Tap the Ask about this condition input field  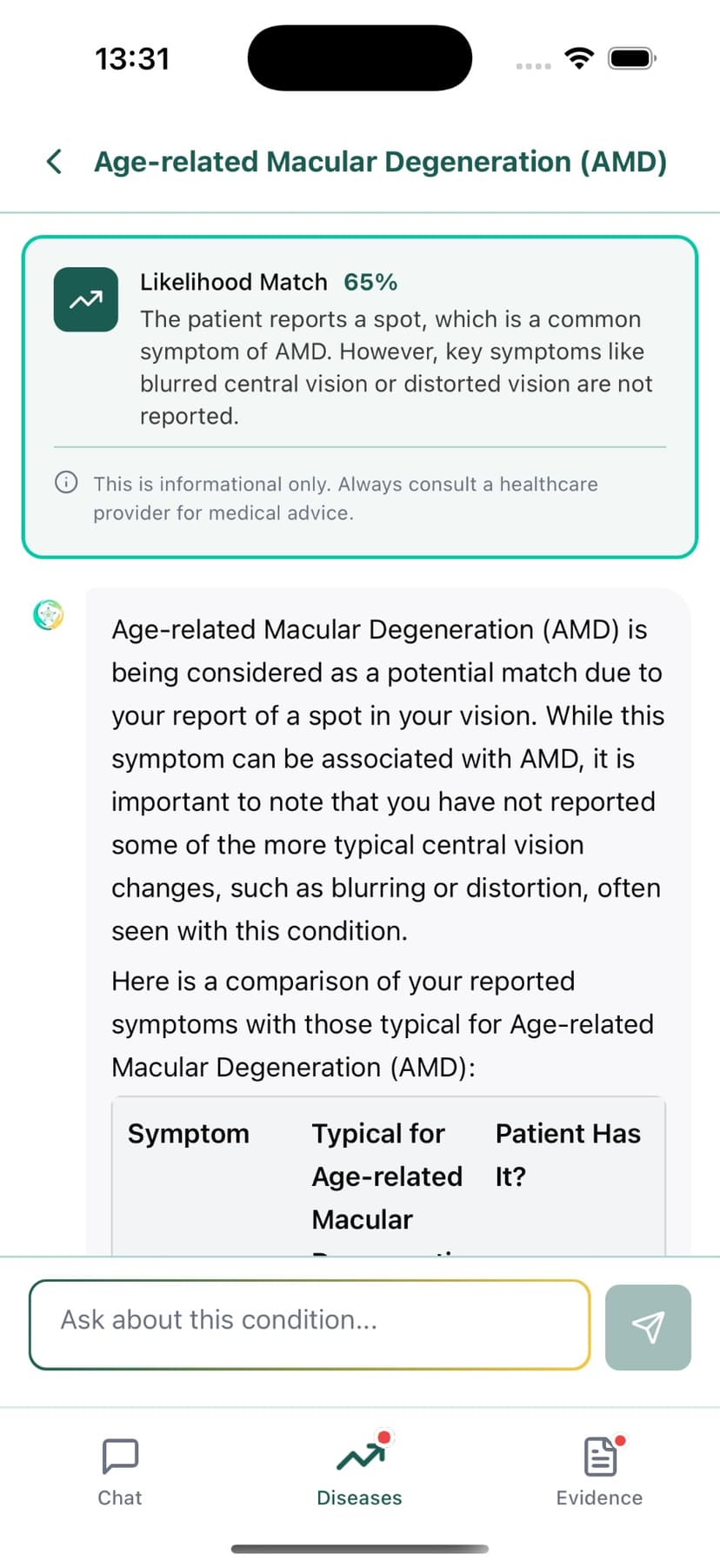tap(309, 1324)
